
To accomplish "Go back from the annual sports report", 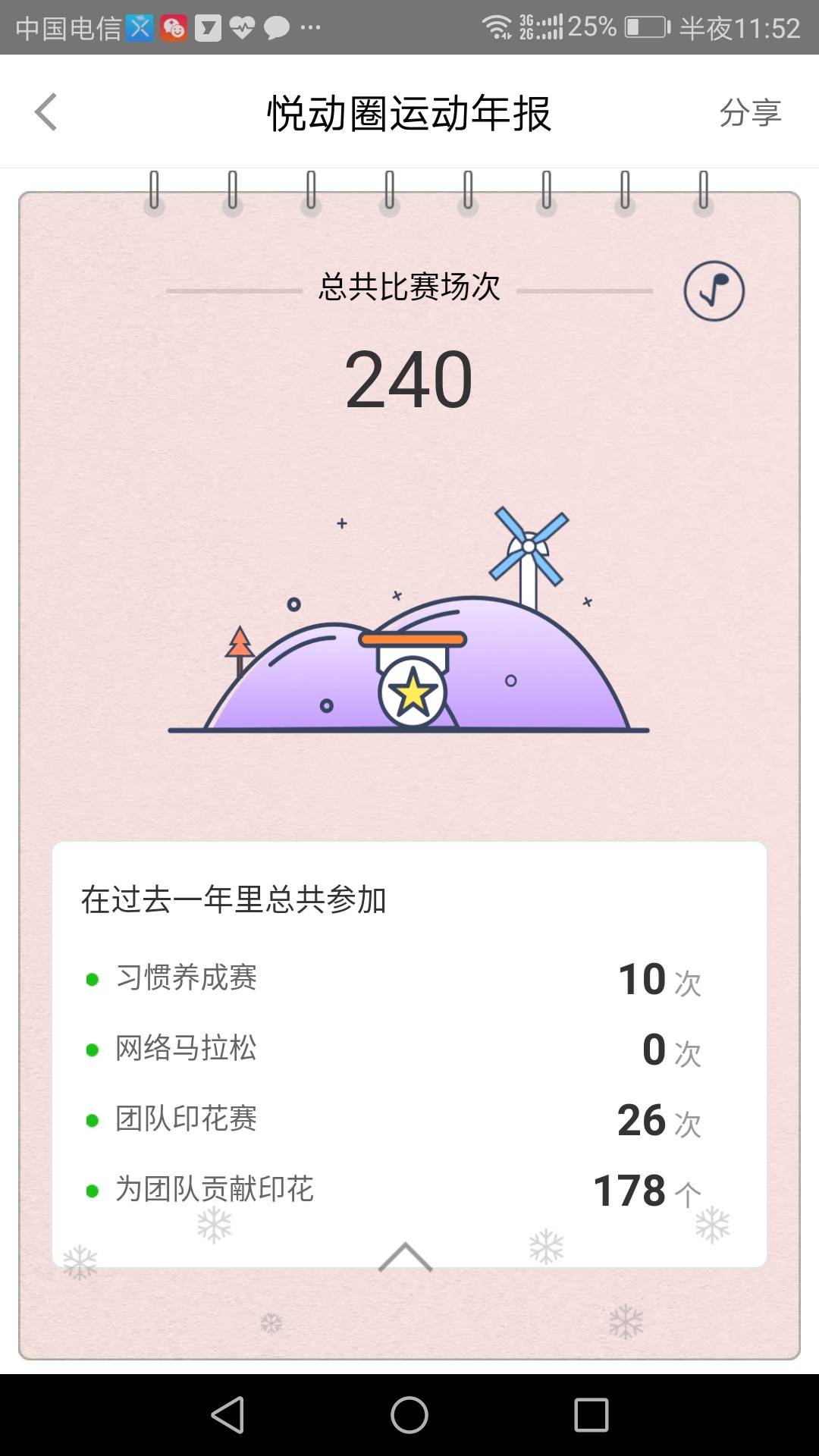I will point(46,112).
